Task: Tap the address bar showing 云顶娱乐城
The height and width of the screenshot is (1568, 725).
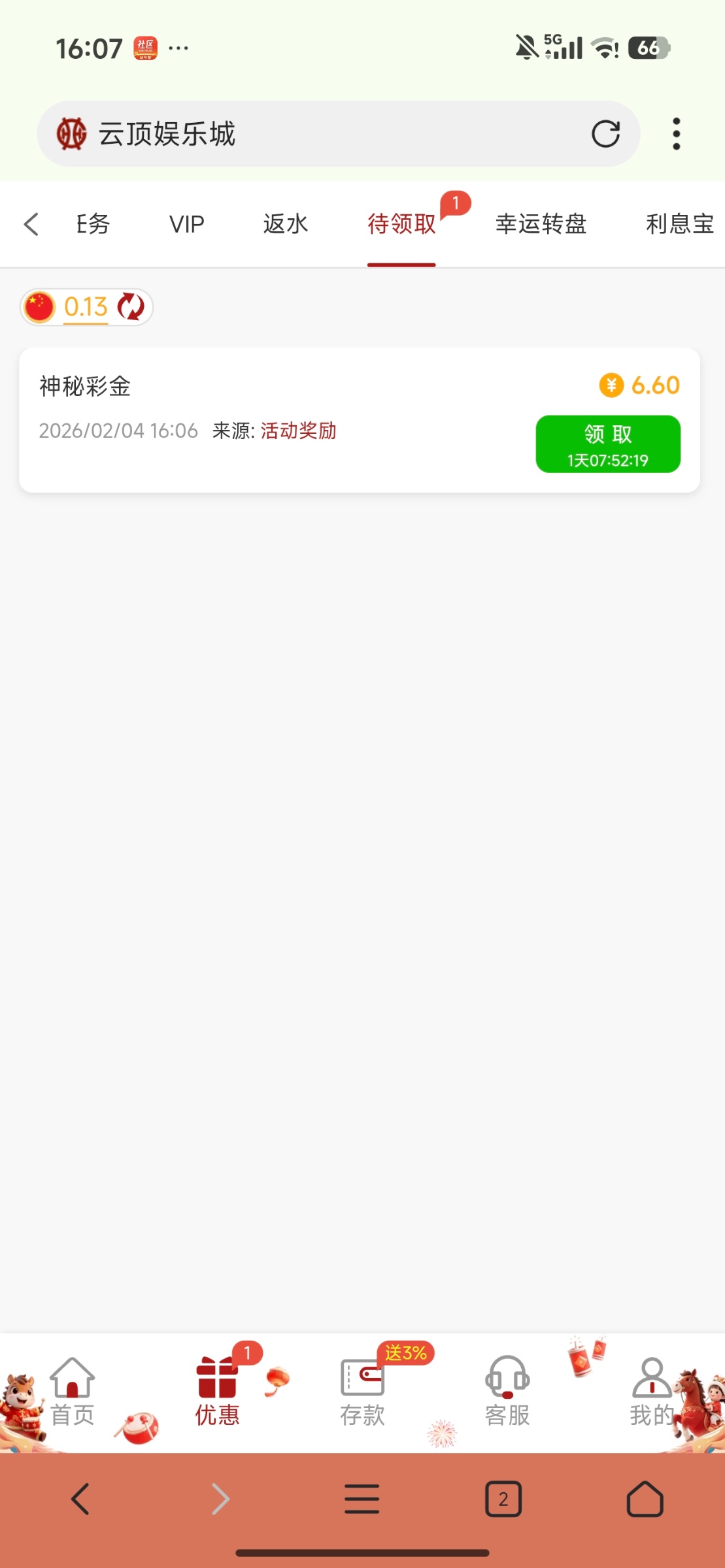Action: pos(327,134)
